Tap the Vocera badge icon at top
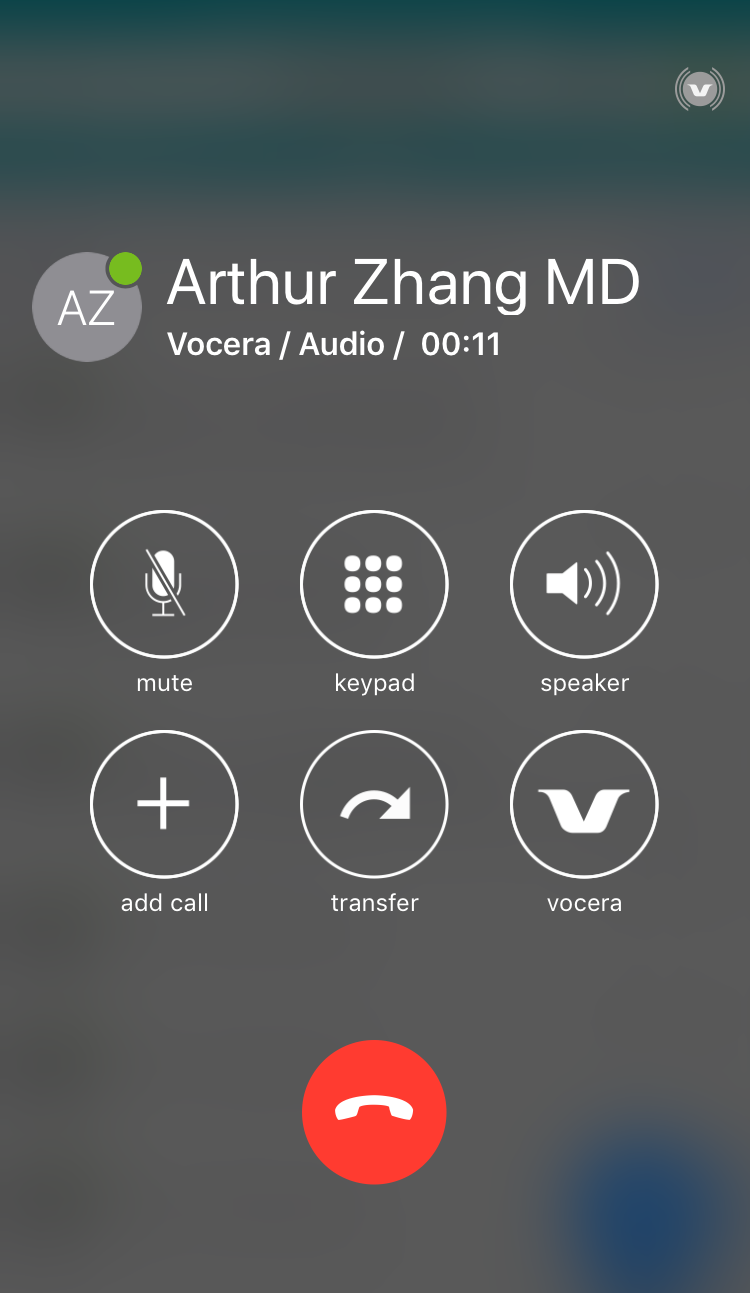This screenshot has height=1293, width=750. pyautogui.click(x=700, y=90)
